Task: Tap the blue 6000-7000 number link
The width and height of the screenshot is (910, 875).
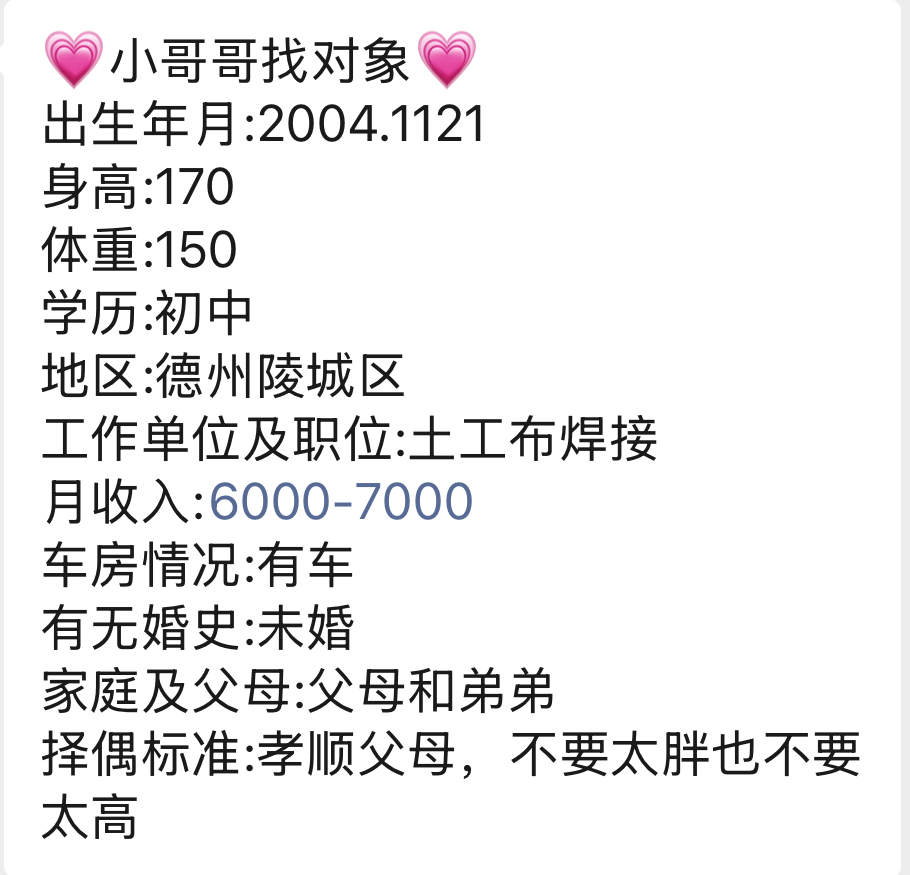Action: pos(340,503)
